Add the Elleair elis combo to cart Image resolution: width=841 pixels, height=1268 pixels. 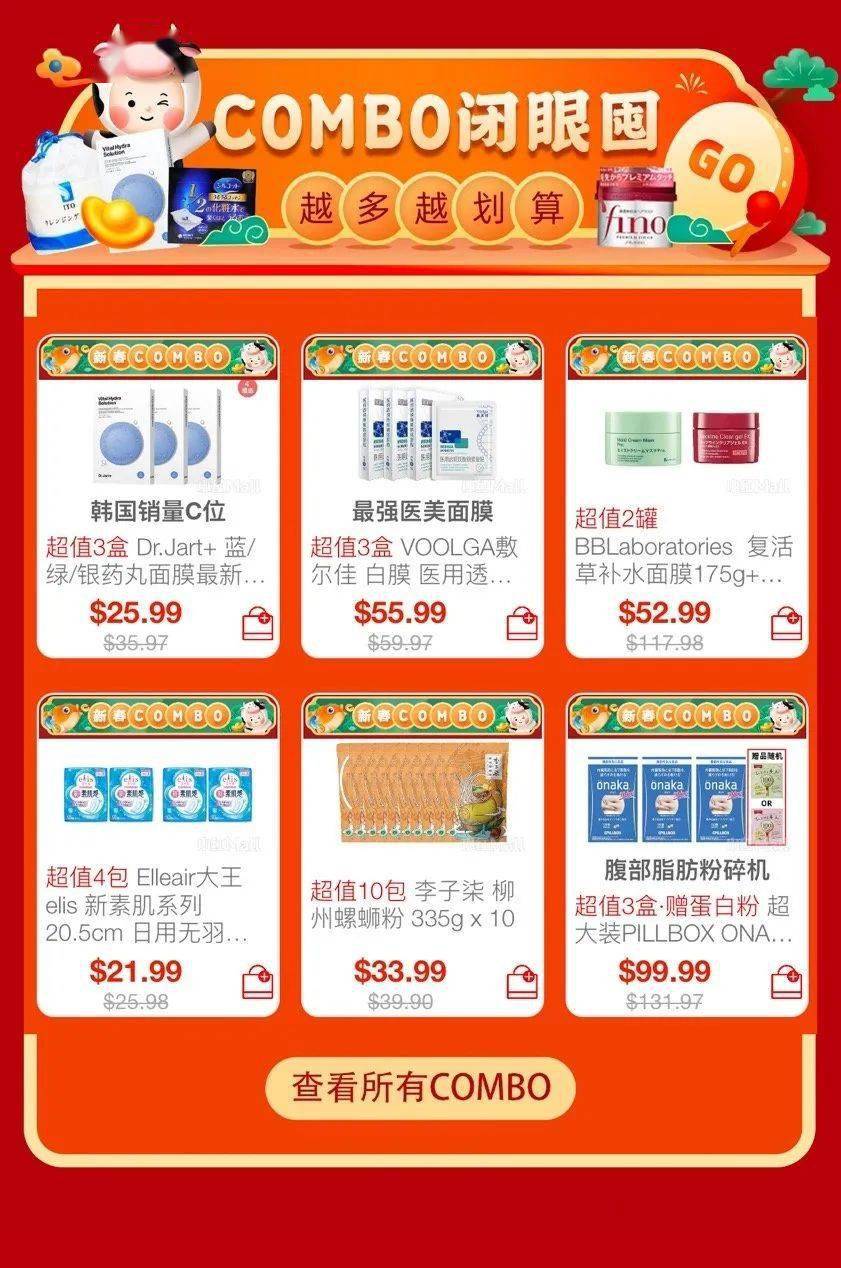[x=258, y=982]
